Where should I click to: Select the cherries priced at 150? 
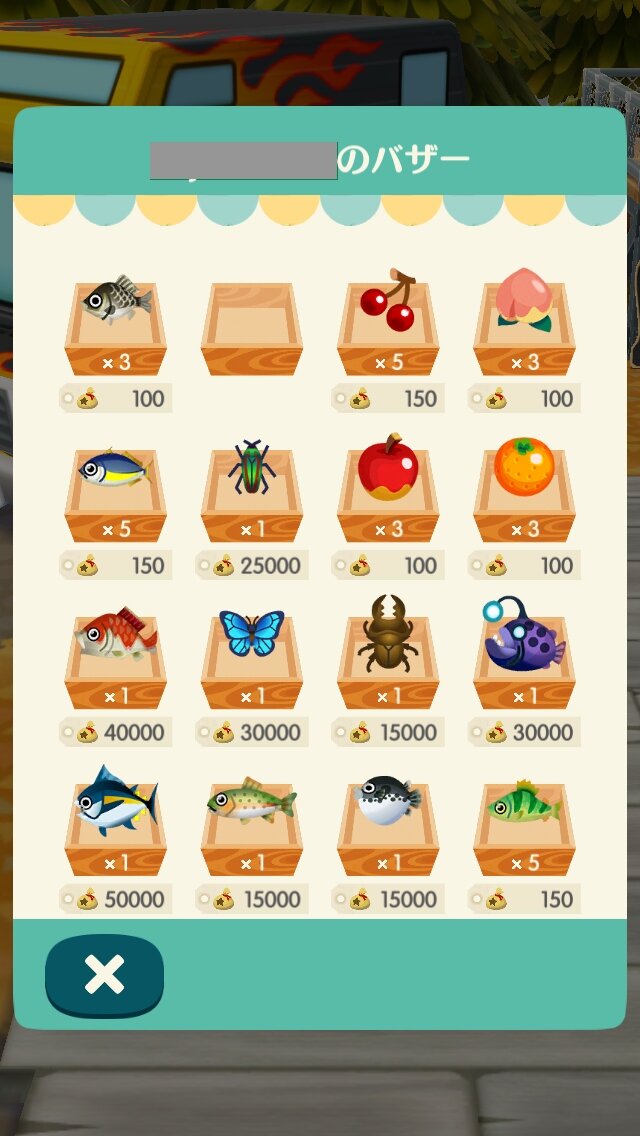coord(388,325)
